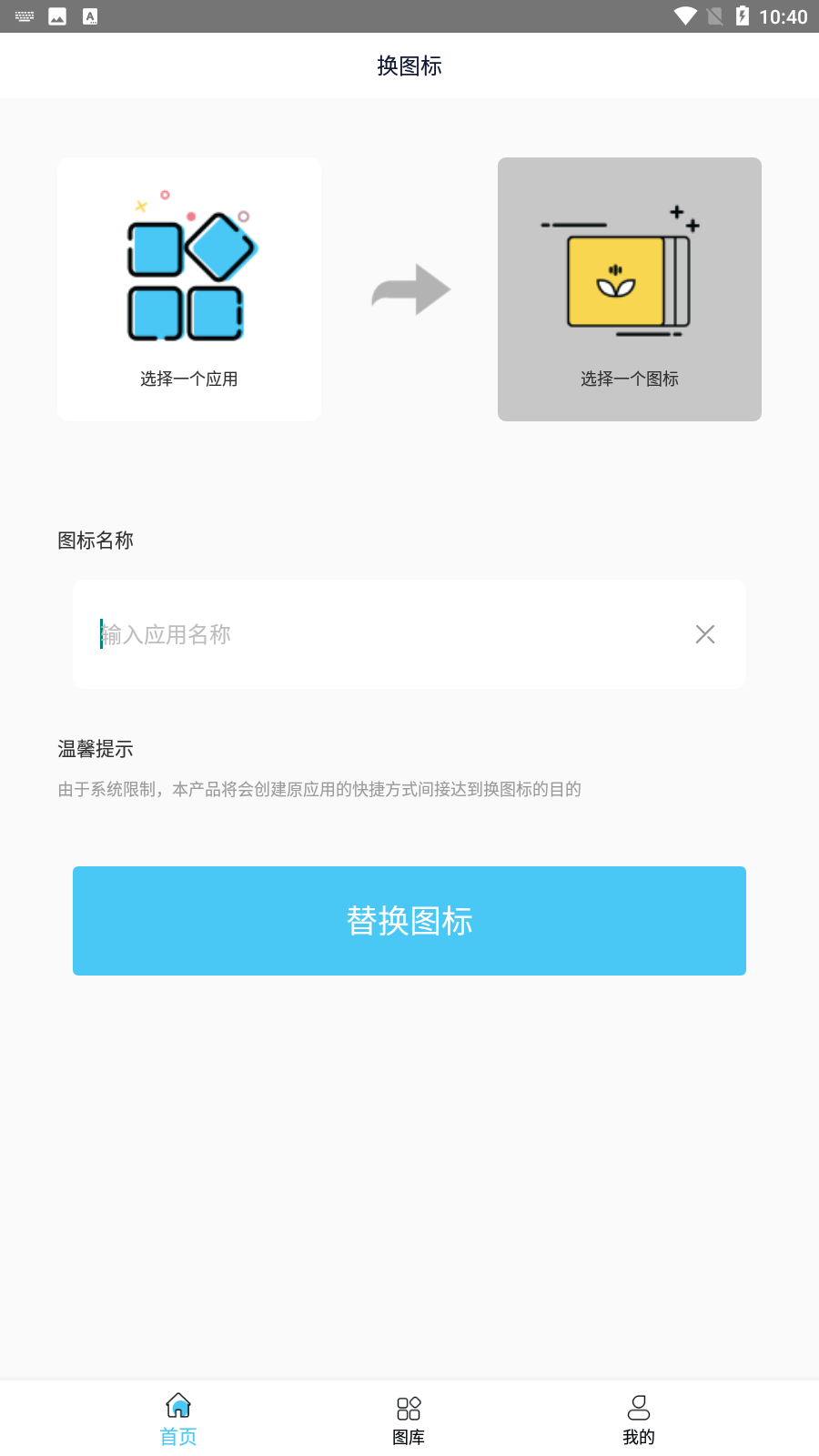
Task: Open the 选择一个图标 card
Action: (x=629, y=289)
